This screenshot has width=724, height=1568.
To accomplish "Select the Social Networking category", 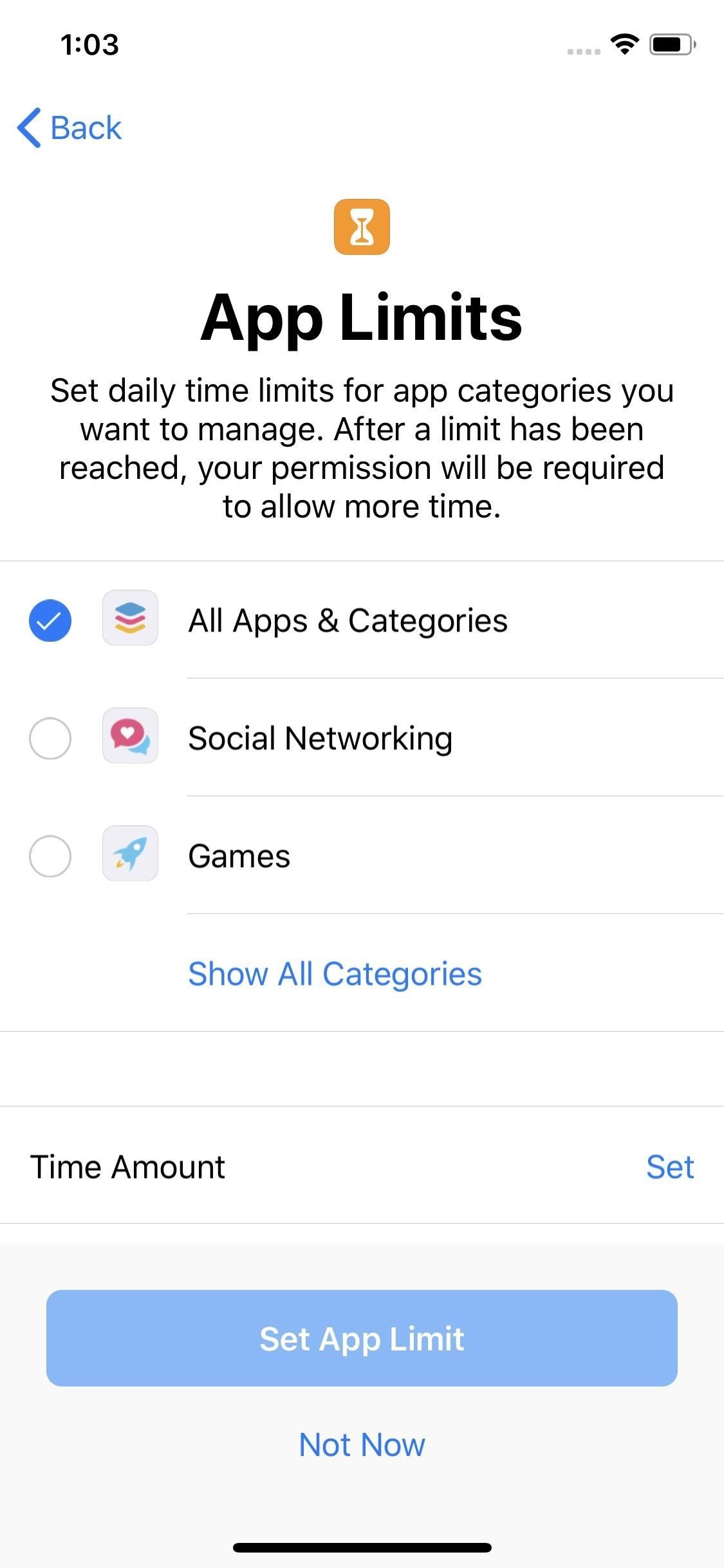I will 50,738.
